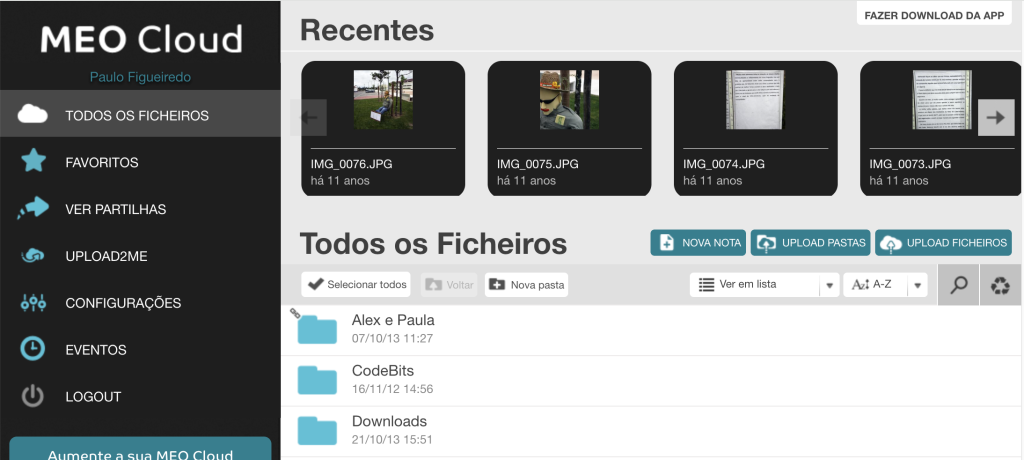Log out via Logout
1024x460 pixels.
tap(93, 397)
